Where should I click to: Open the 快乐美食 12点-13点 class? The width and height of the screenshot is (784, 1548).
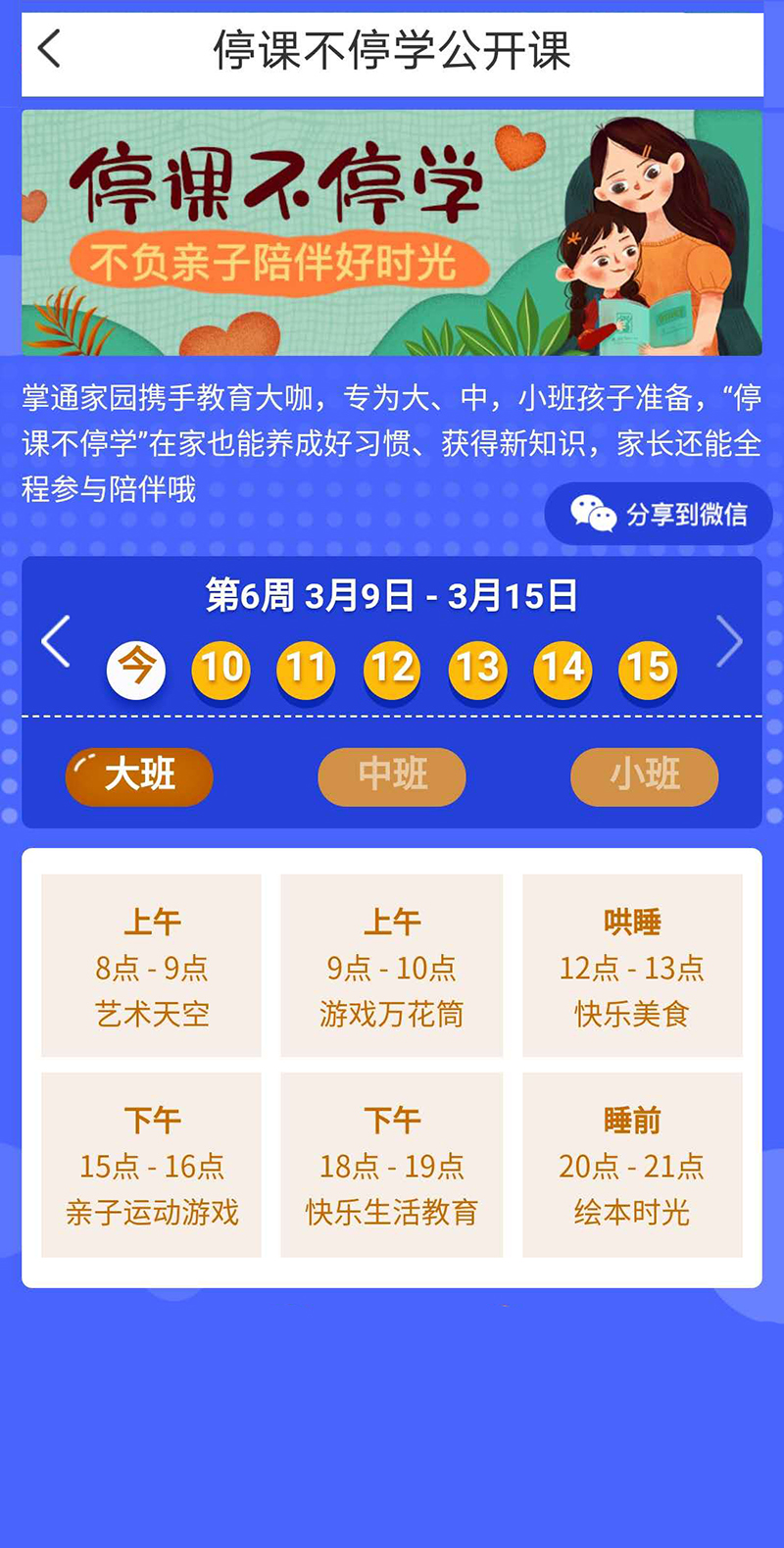[x=632, y=966]
